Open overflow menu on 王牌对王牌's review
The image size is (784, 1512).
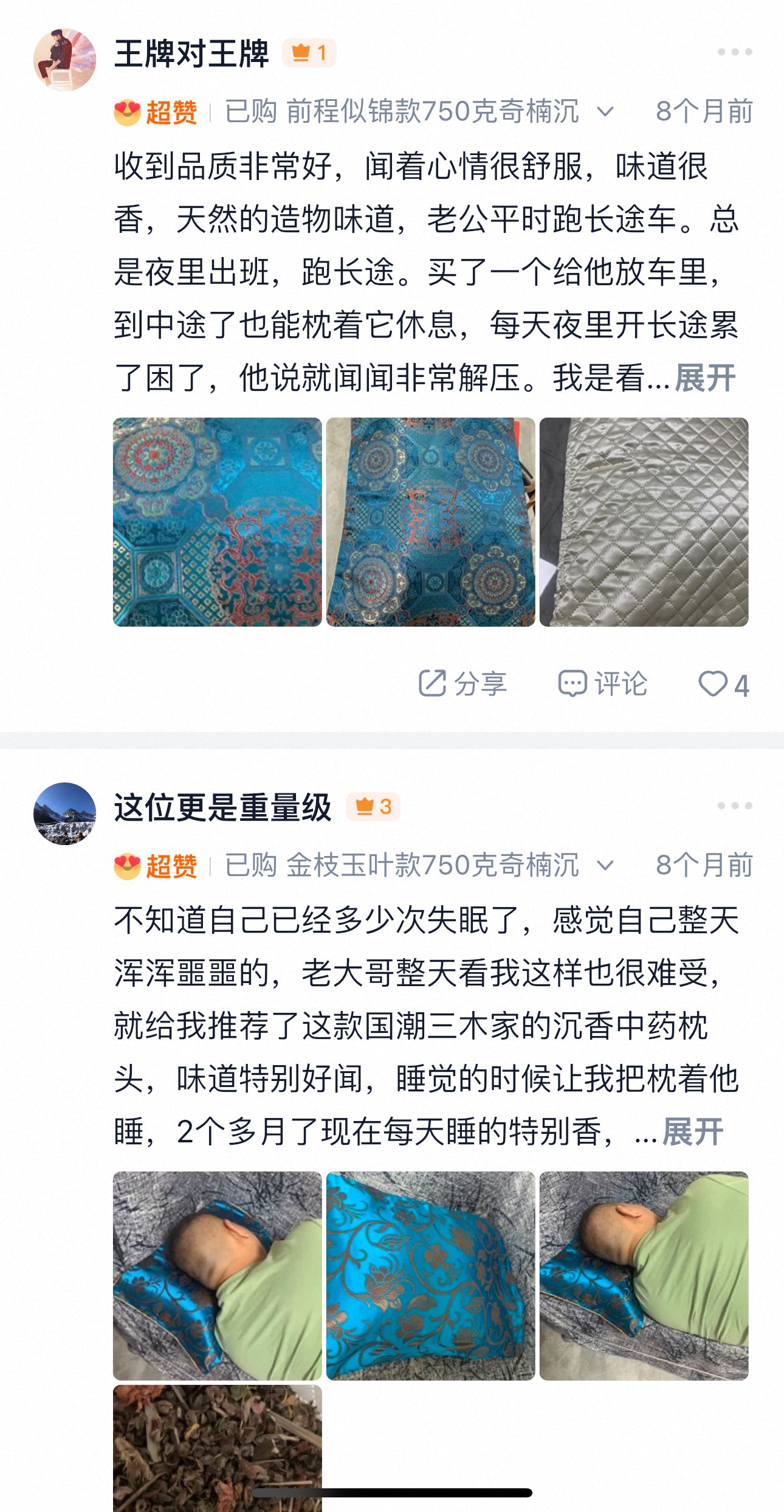[734, 52]
